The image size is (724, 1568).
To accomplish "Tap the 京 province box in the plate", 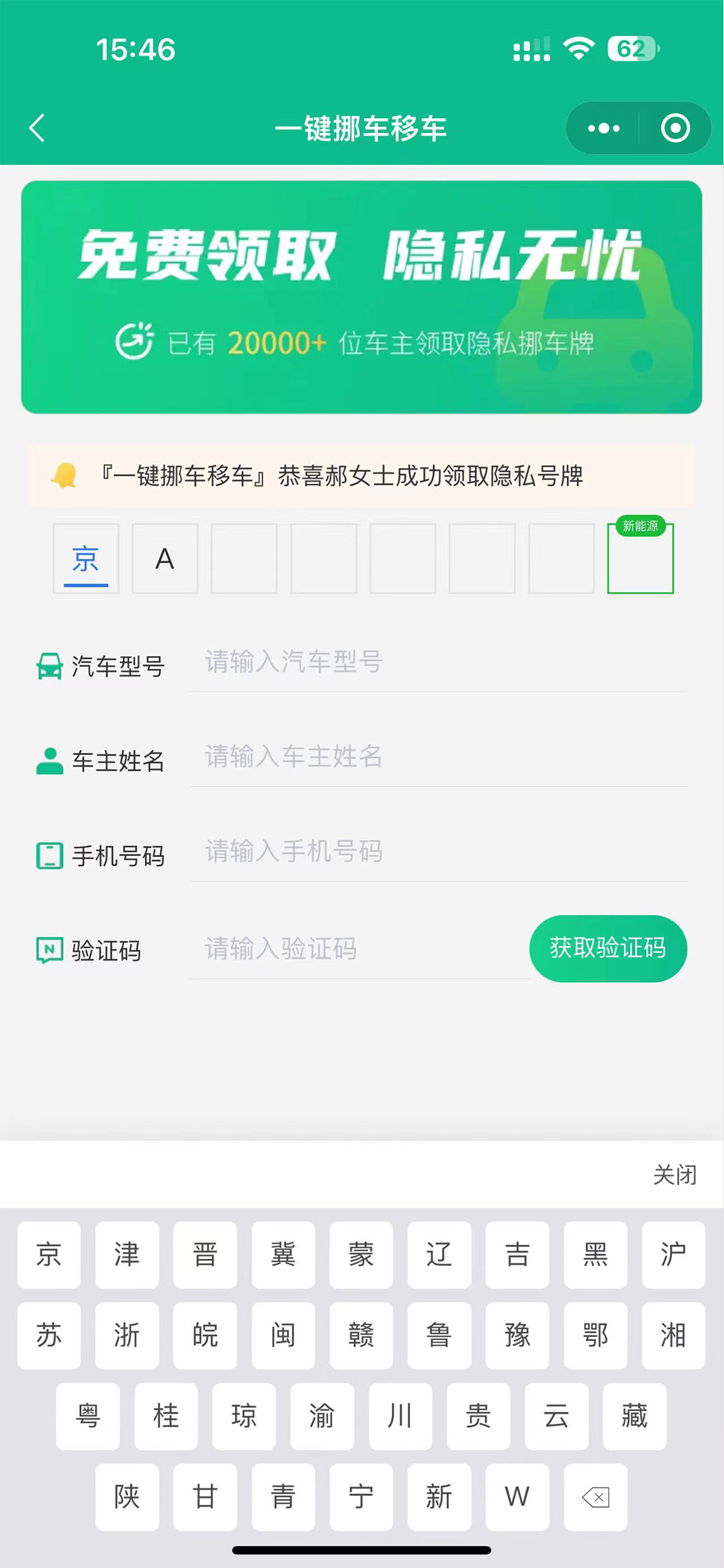I will (86, 558).
